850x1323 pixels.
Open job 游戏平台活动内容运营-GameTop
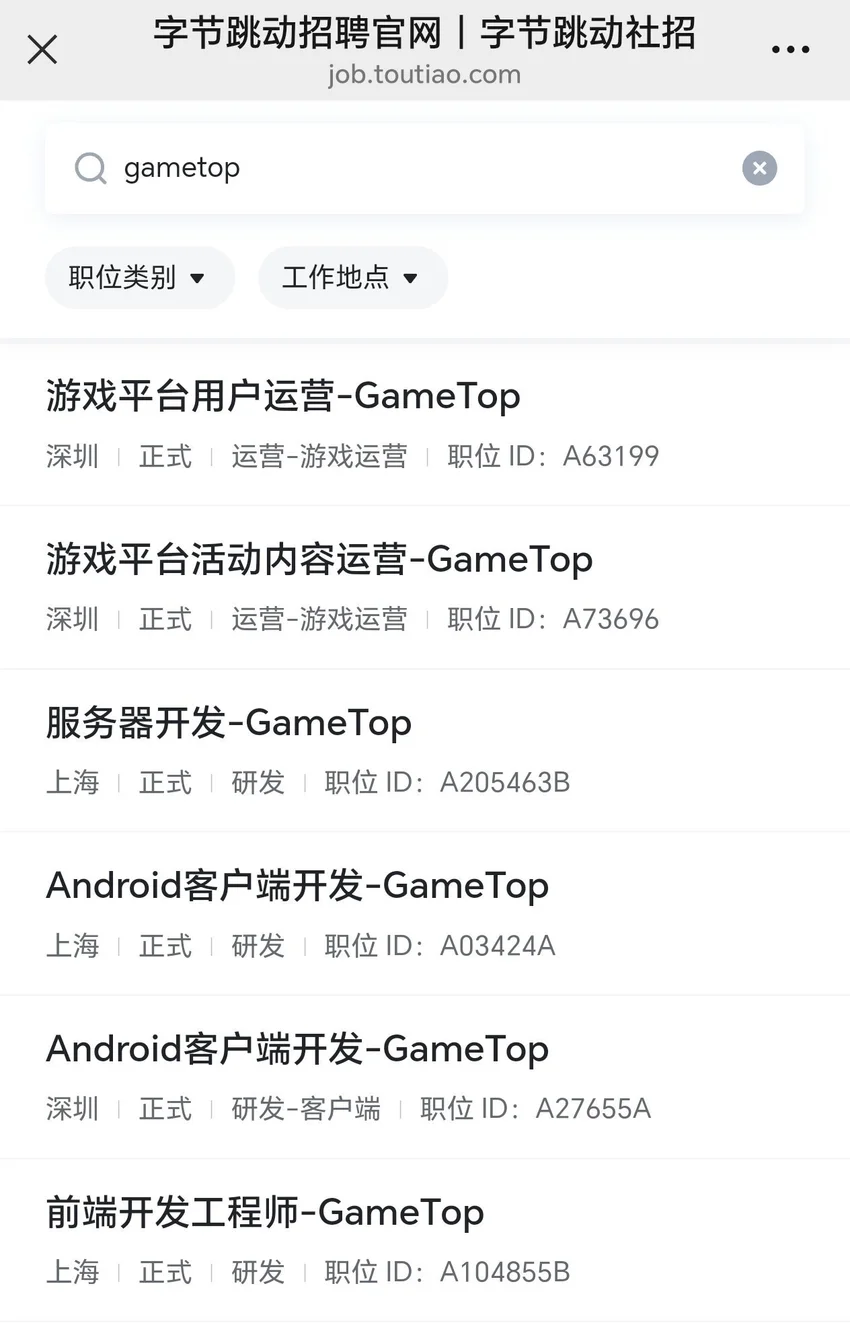pos(319,560)
